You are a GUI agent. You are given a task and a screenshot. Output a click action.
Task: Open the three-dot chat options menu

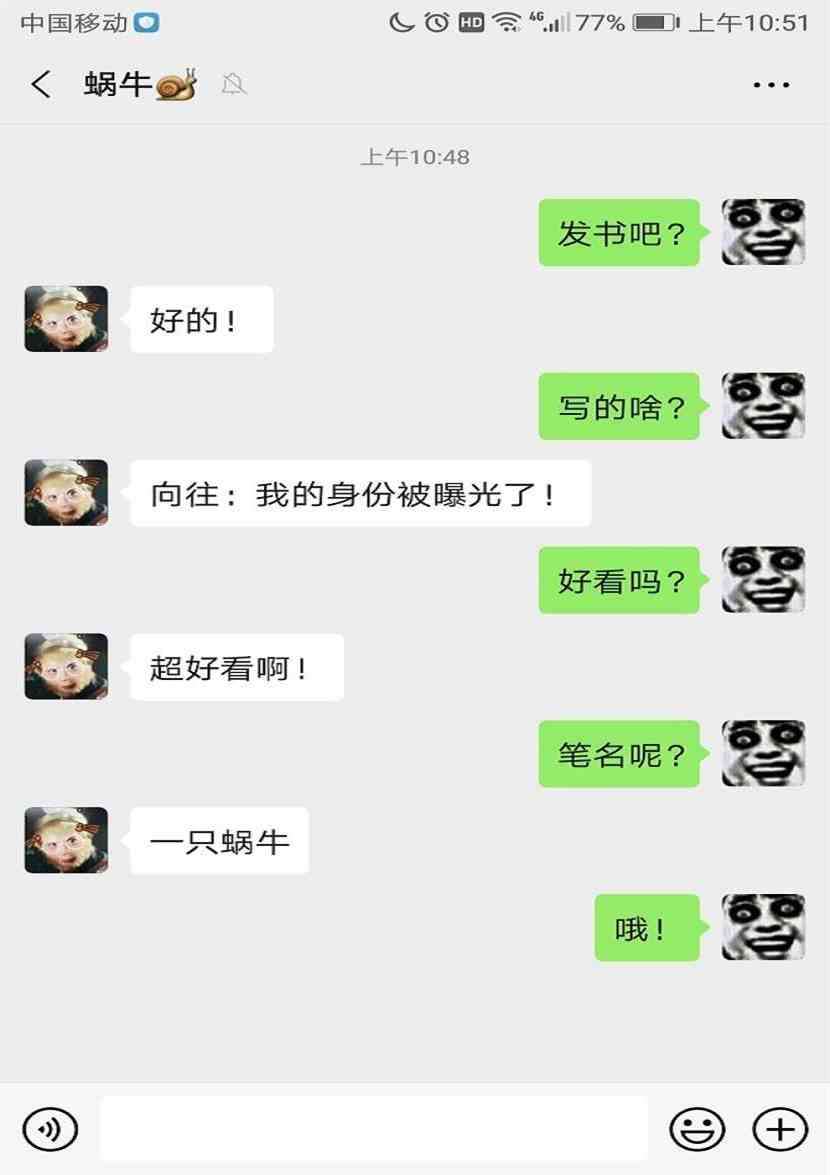(771, 85)
